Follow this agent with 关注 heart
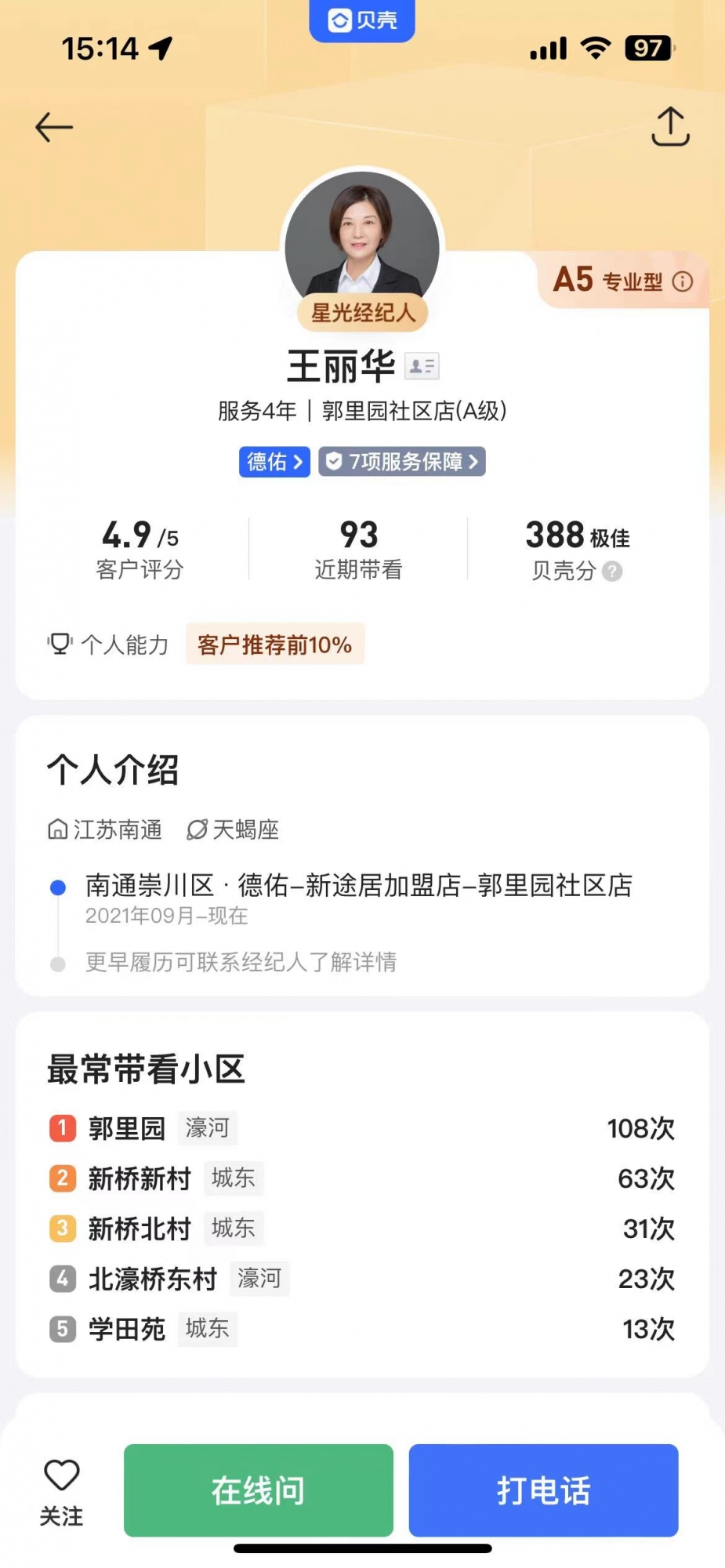The height and width of the screenshot is (1568, 725). tap(61, 1490)
